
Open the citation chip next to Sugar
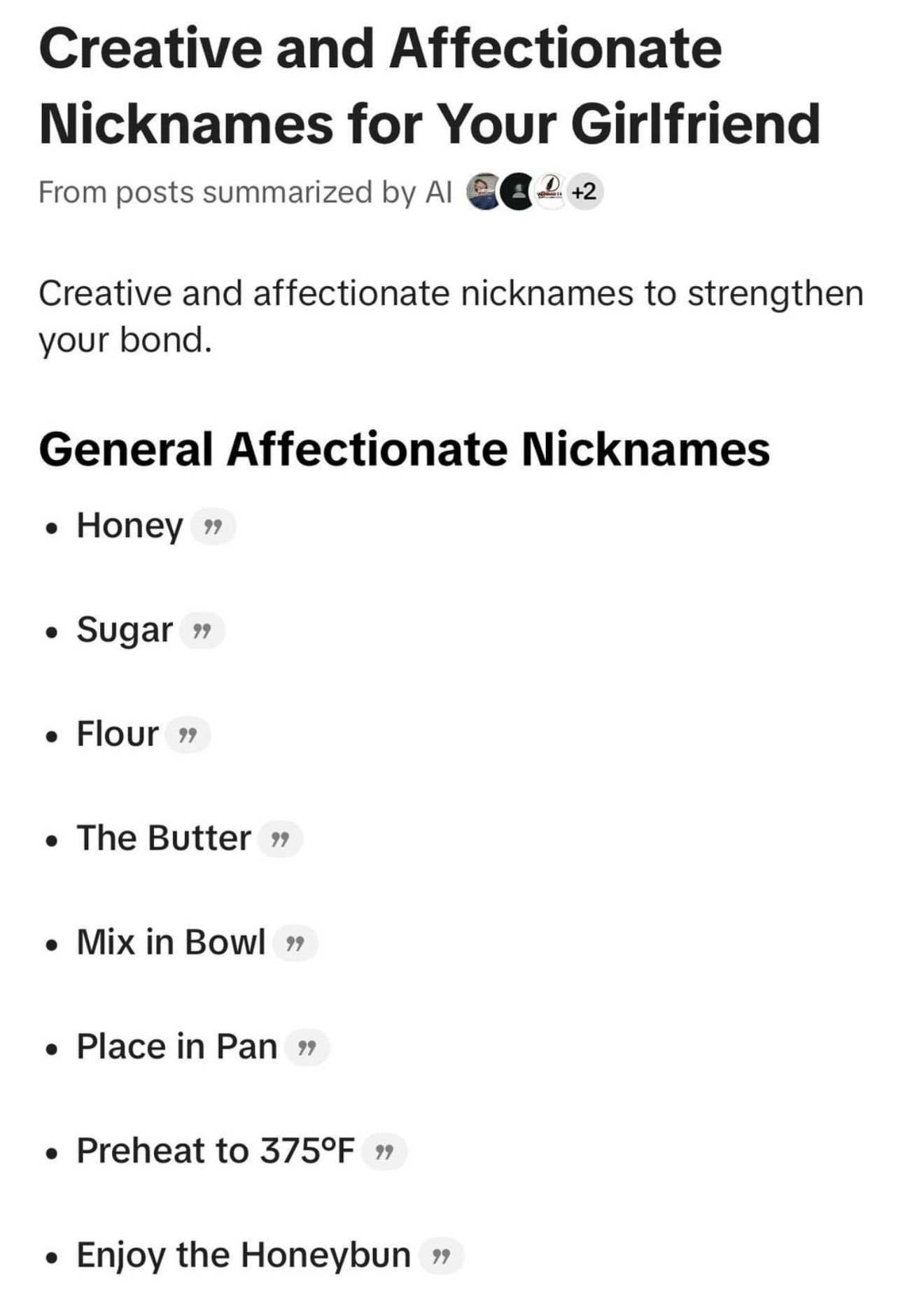(202, 631)
